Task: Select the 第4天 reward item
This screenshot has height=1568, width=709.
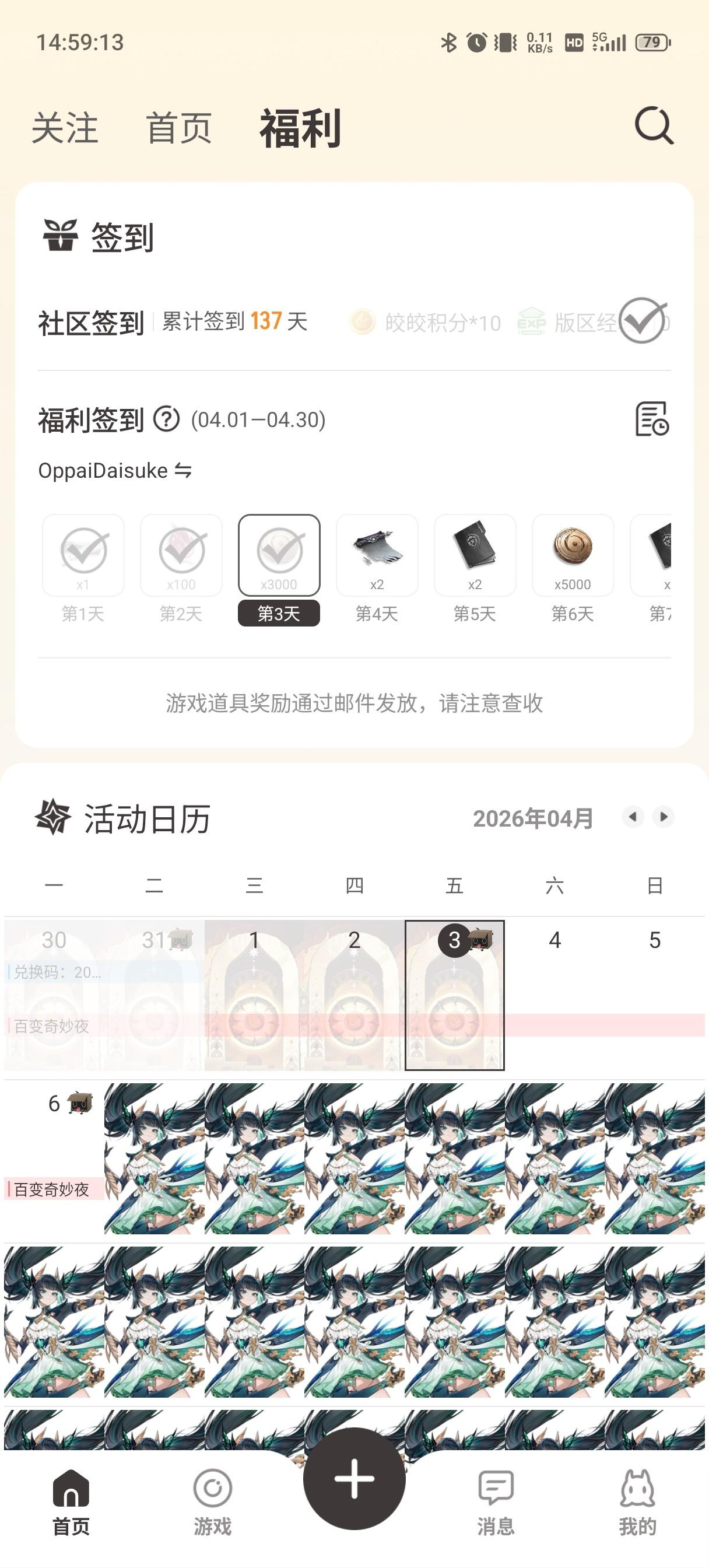Action: (377, 555)
